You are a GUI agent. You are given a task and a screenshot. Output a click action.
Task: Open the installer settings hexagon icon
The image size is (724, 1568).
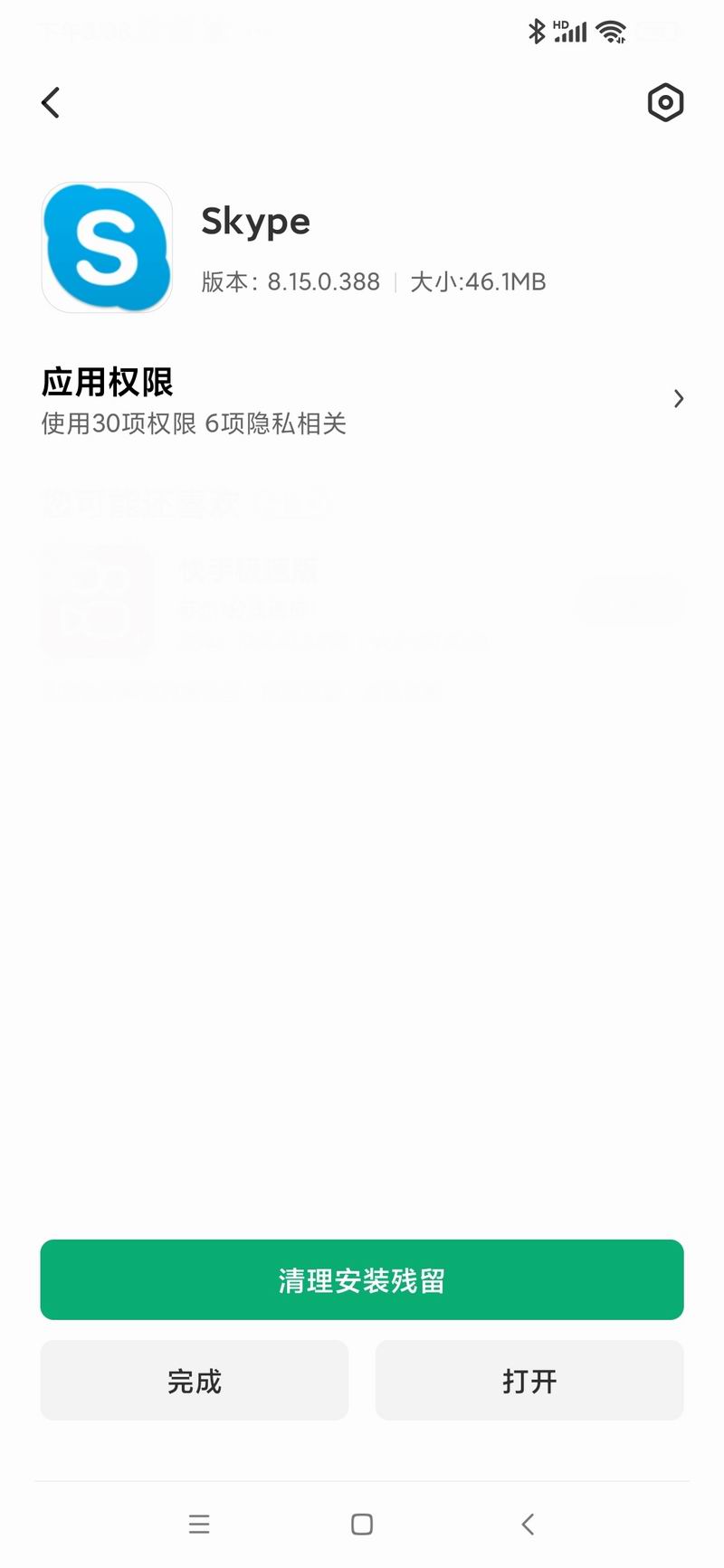click(x=665, y=102)
